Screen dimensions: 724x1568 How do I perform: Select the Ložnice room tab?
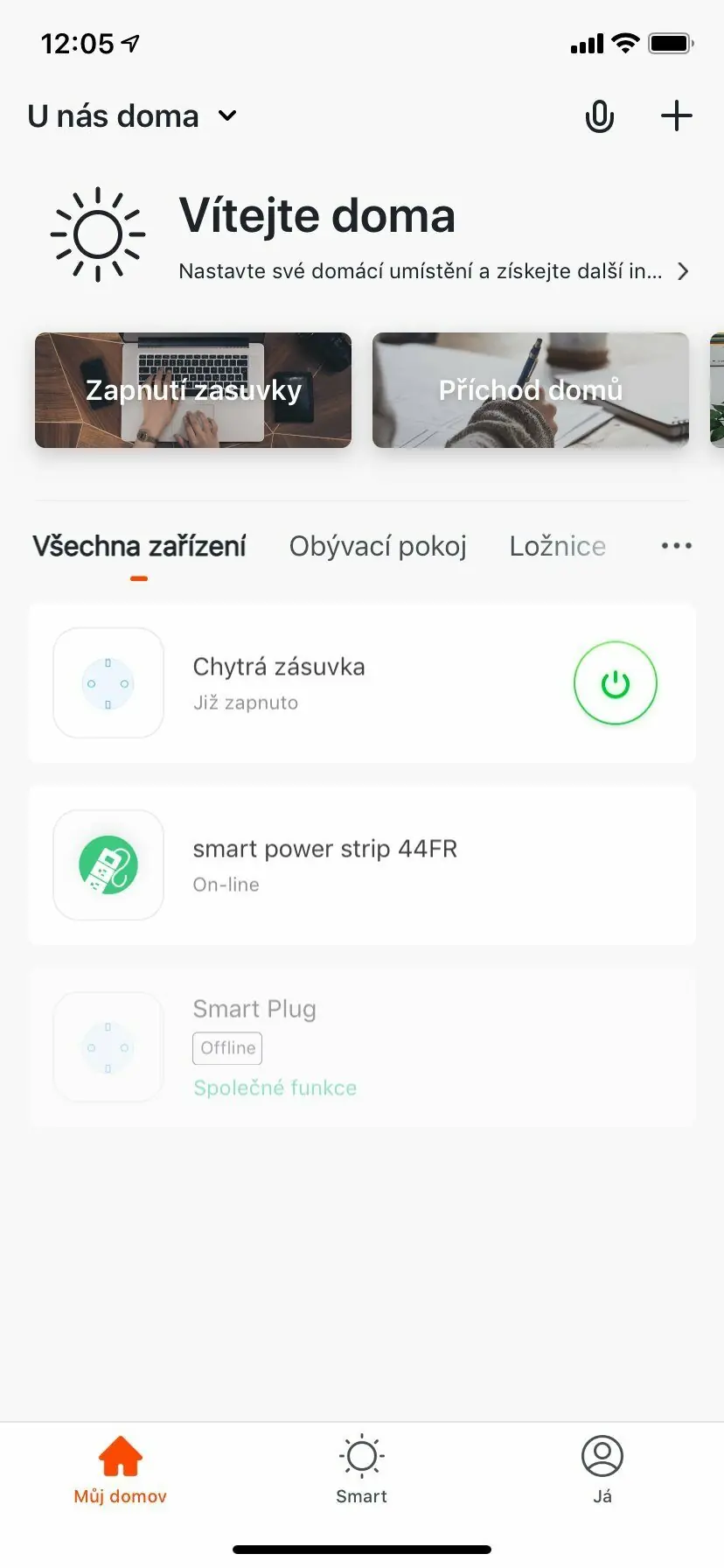(x=558, y=545)
